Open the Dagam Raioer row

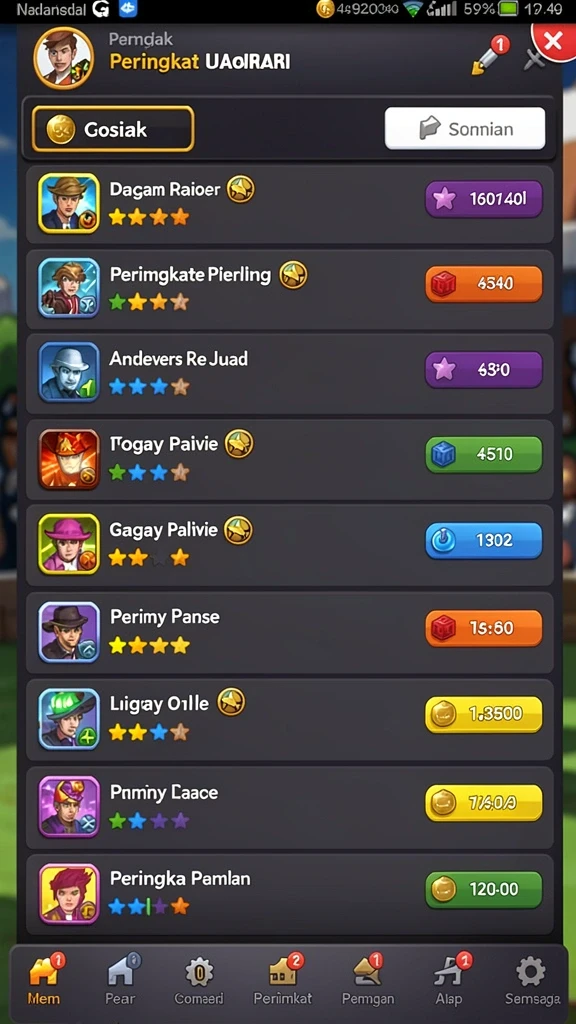tap(289, 204)
